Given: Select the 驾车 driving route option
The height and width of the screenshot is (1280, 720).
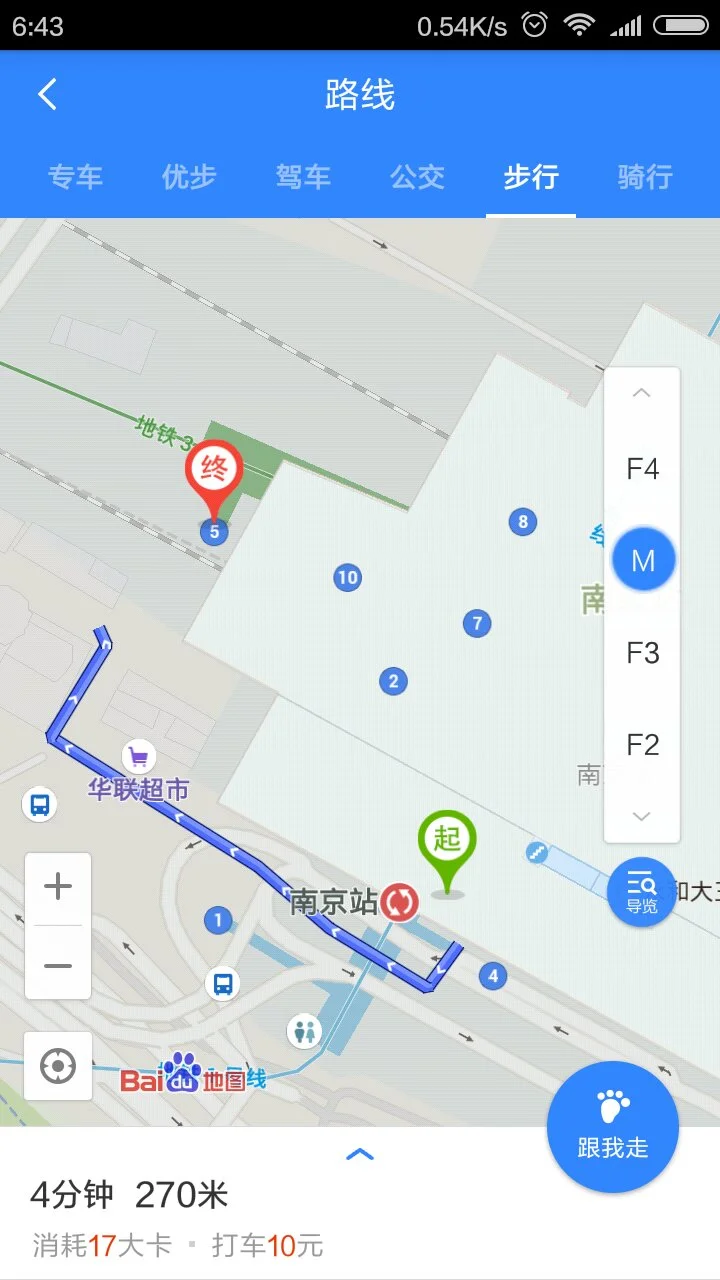Looking at the screenshot, I should coord(303,176).
